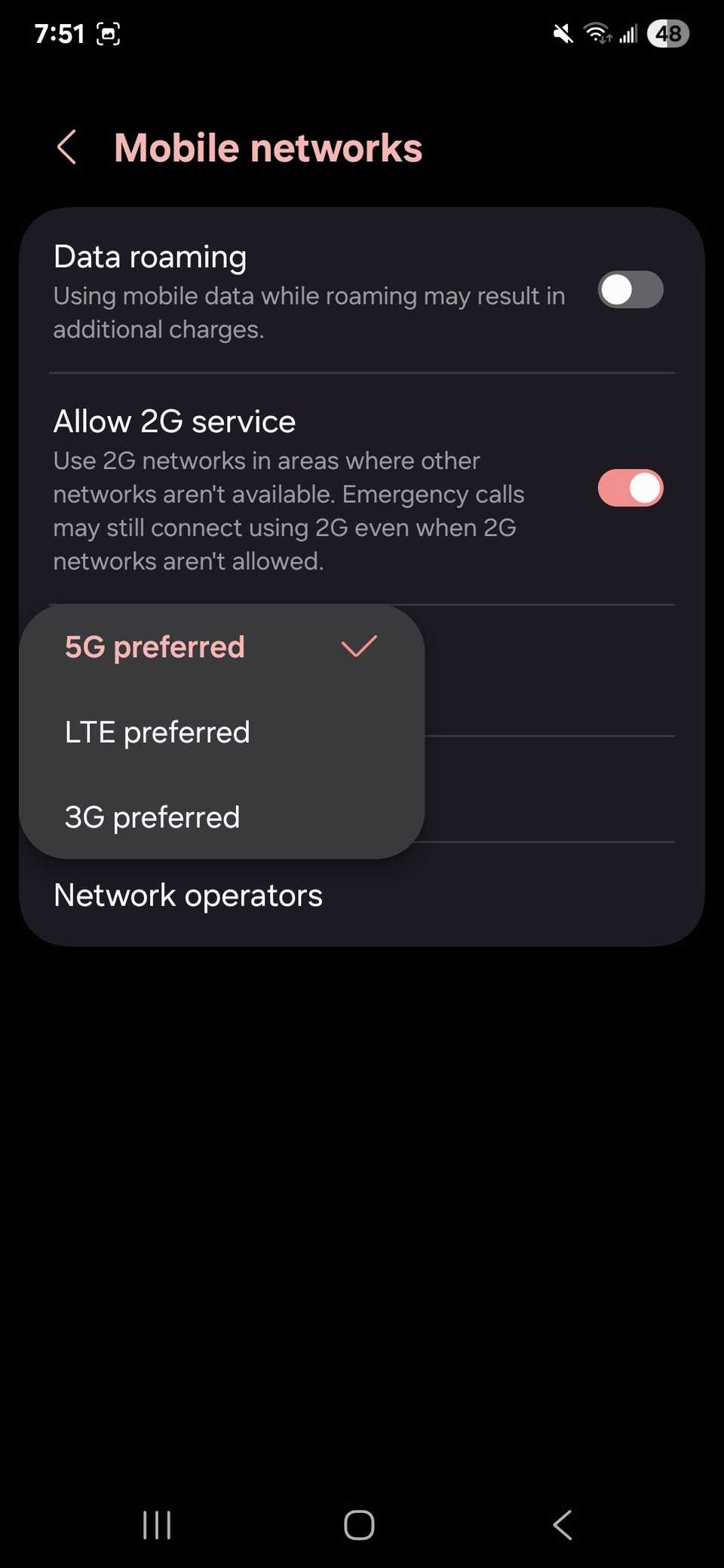Tap the Back navigation button at bottom right
The image size is (724, 1568).
click(x=561, y=1525)
